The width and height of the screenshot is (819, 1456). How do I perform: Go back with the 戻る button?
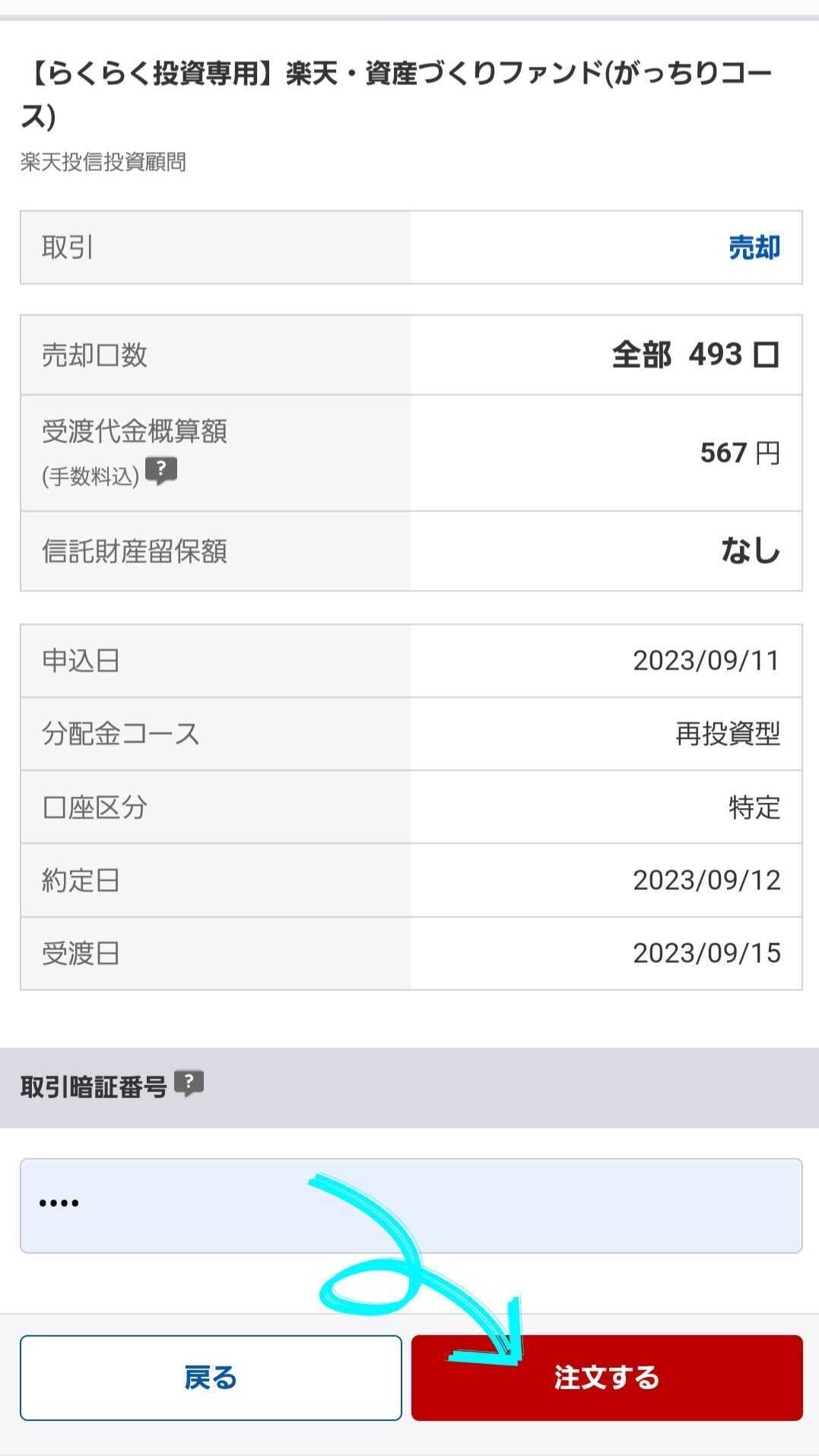[211, 1377]
